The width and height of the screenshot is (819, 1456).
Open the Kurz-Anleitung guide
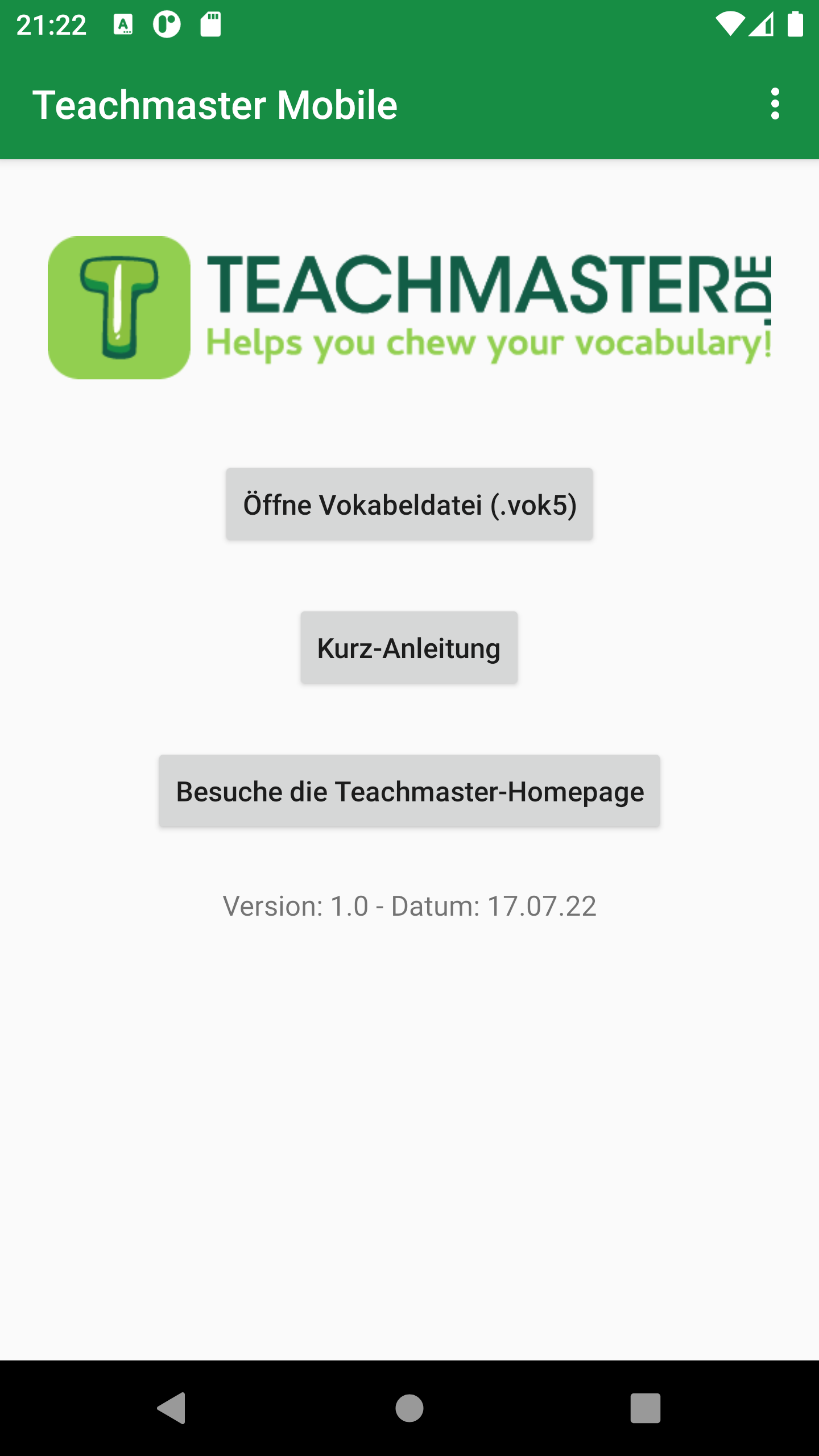pos(409,648)
